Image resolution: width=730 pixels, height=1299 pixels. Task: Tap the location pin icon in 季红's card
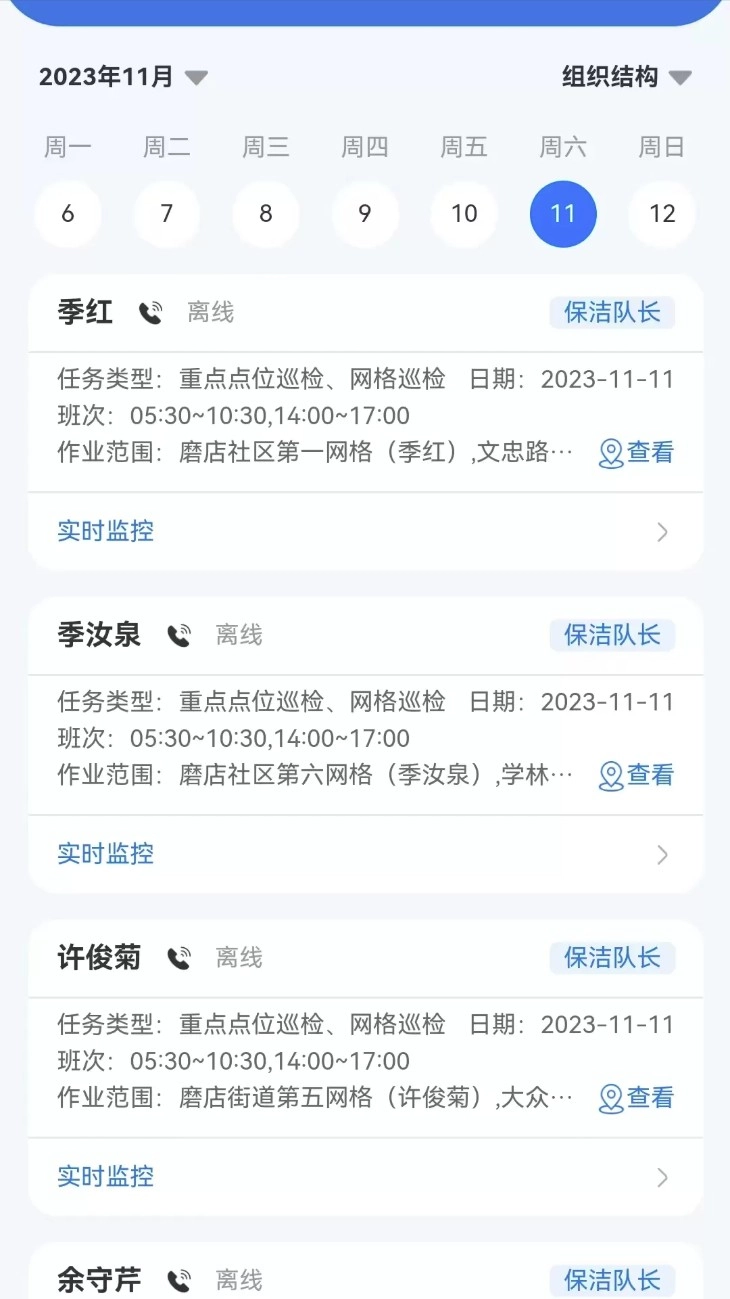point(612,453)
